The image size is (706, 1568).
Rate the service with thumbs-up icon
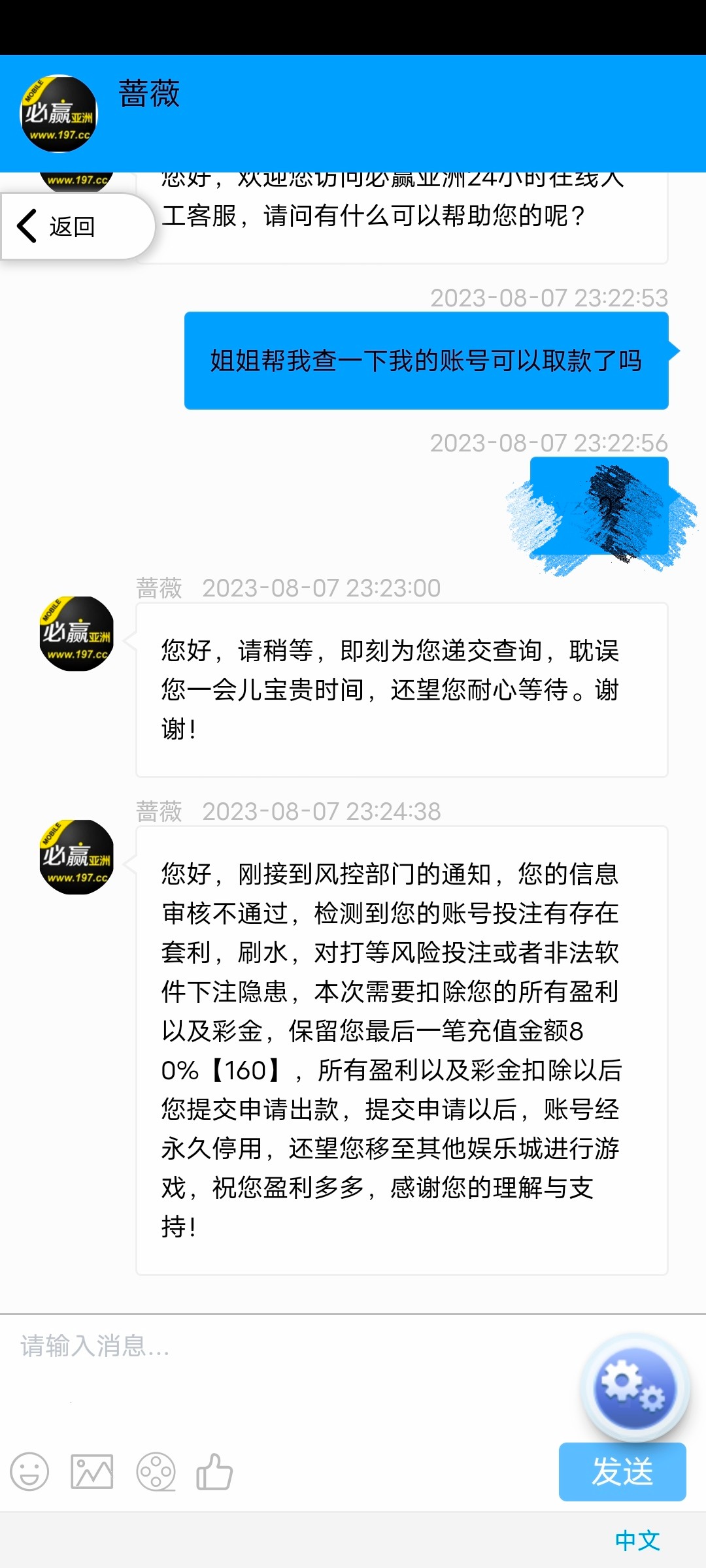pos(214,1472)
